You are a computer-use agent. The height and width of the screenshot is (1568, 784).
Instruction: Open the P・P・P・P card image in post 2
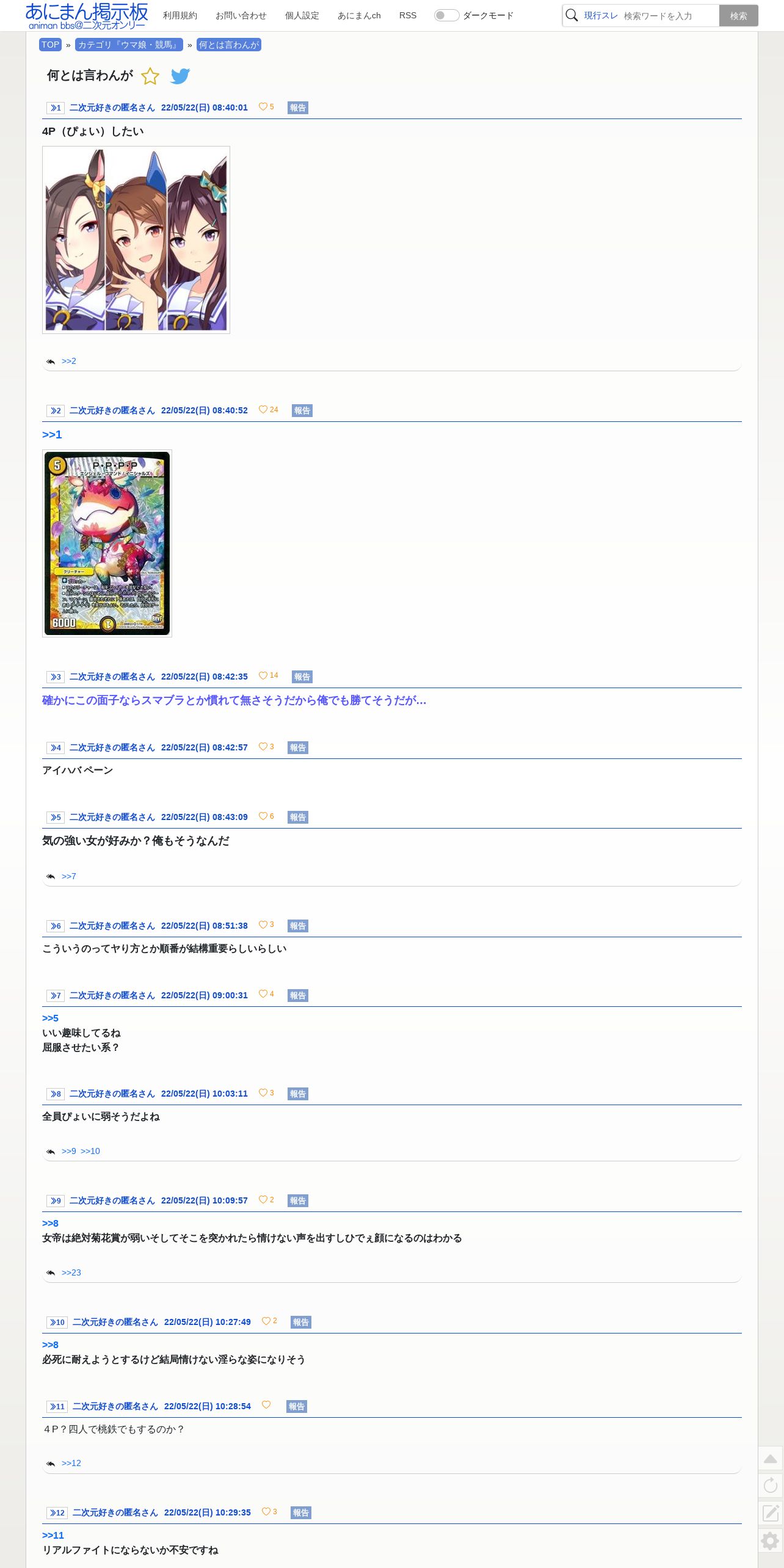[x=107, y=543]
